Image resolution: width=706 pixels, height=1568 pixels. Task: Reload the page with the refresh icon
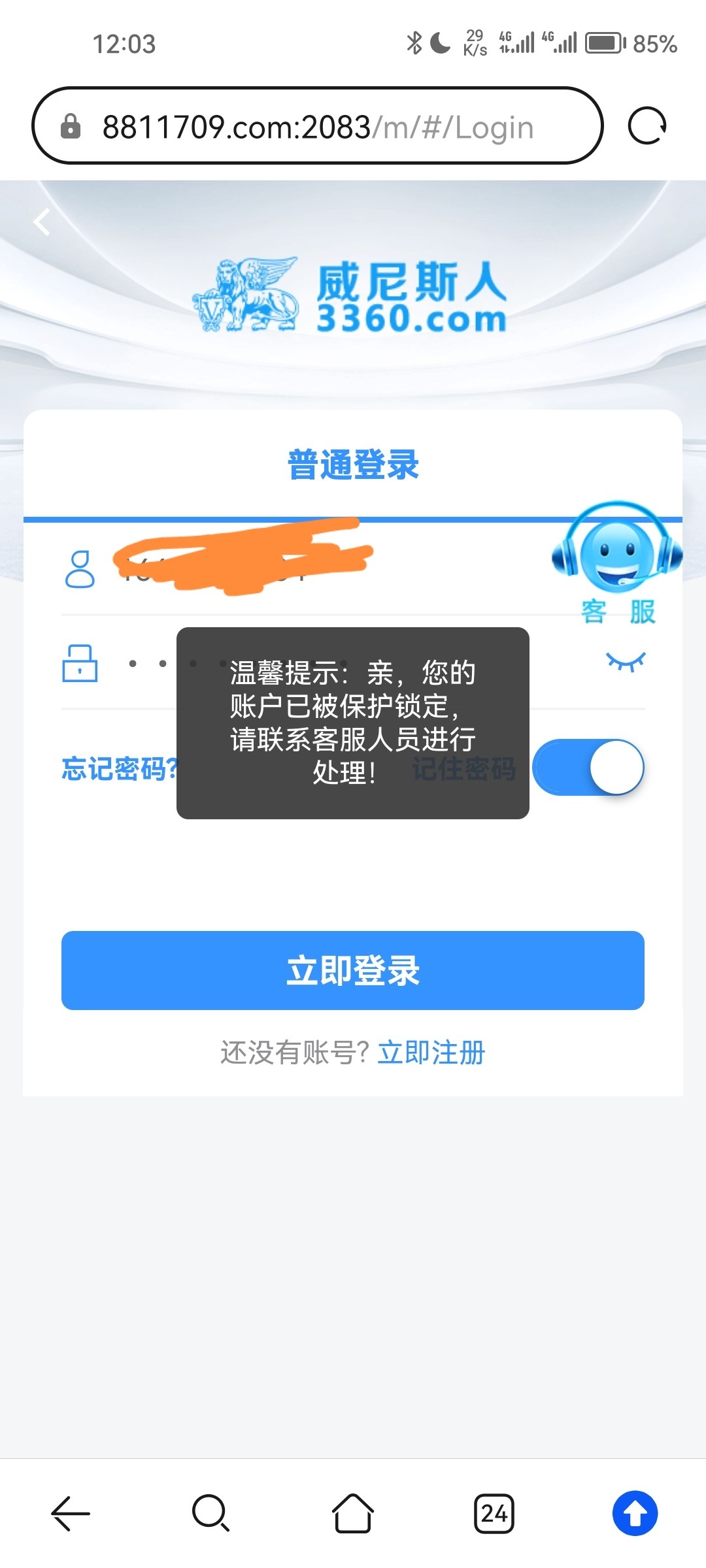647,126
